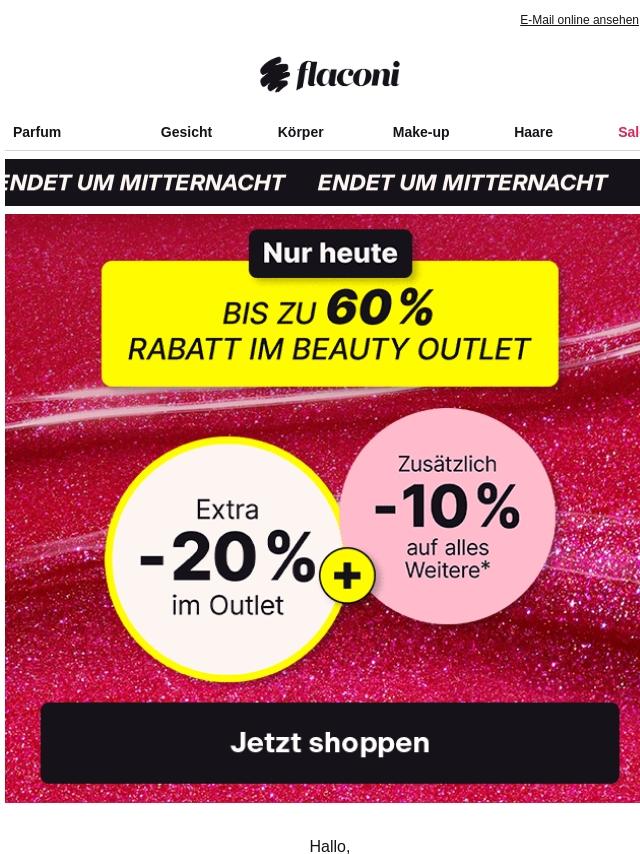
Task: Open the flaconi homepage via logo
Action: tap(330, 75)
